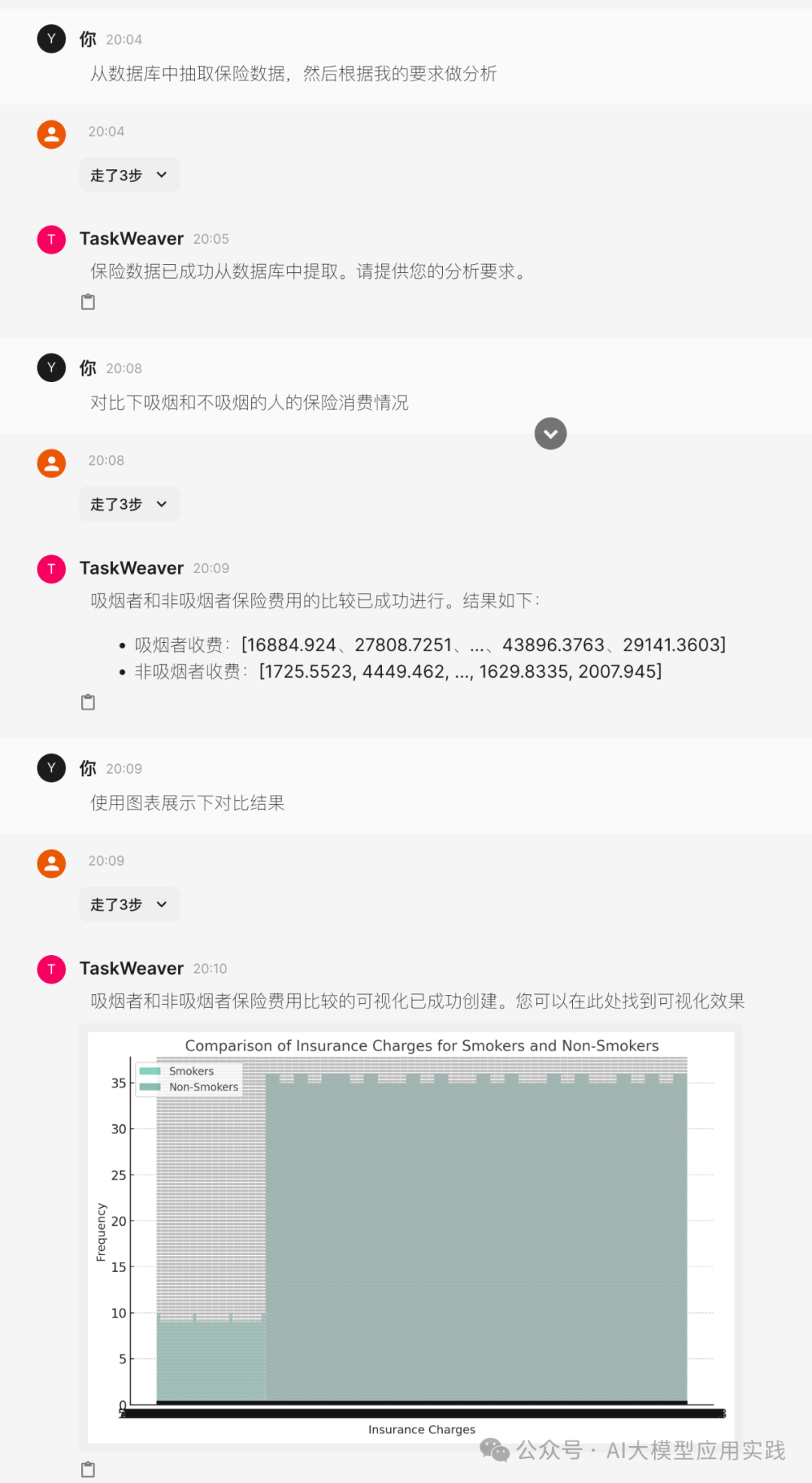Copy the TaskWeaver chart reply from 20:10
Image resolution: width=812 pixels, height=1483 pixels.
[x=88, y=1469]
